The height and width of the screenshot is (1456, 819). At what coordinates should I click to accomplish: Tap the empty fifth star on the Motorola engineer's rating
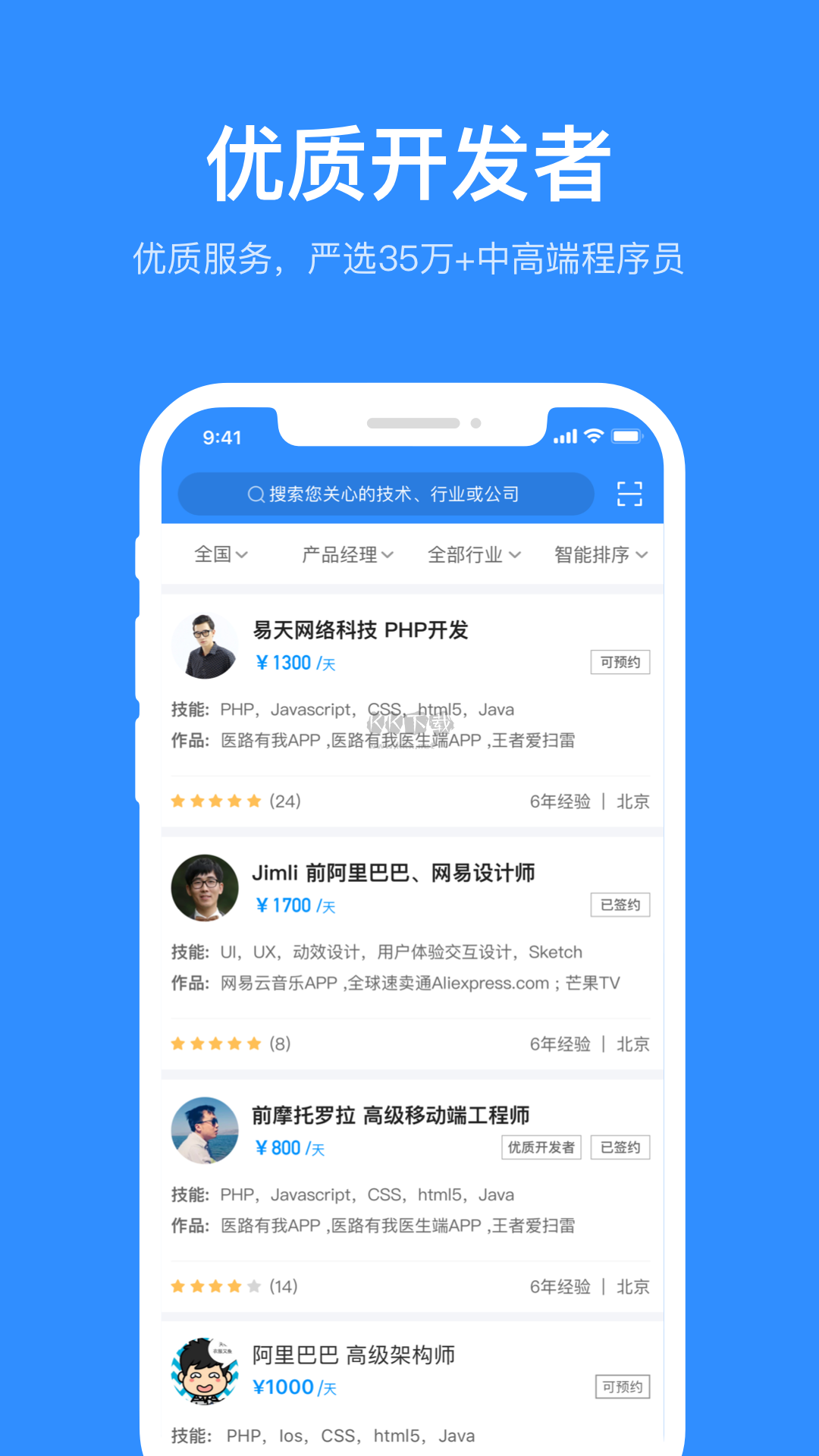coord(253,1286)
